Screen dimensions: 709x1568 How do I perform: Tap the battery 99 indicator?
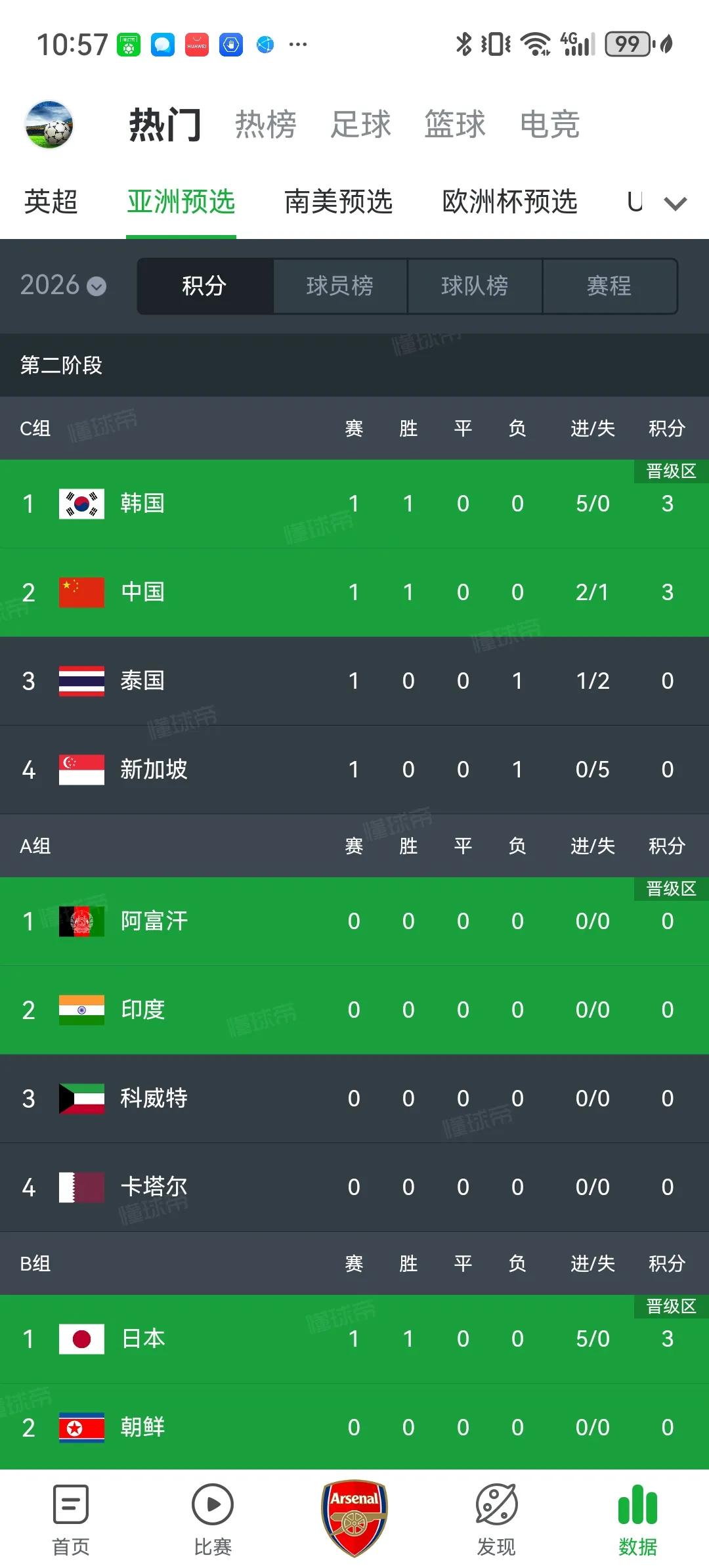tap(626, 43)
